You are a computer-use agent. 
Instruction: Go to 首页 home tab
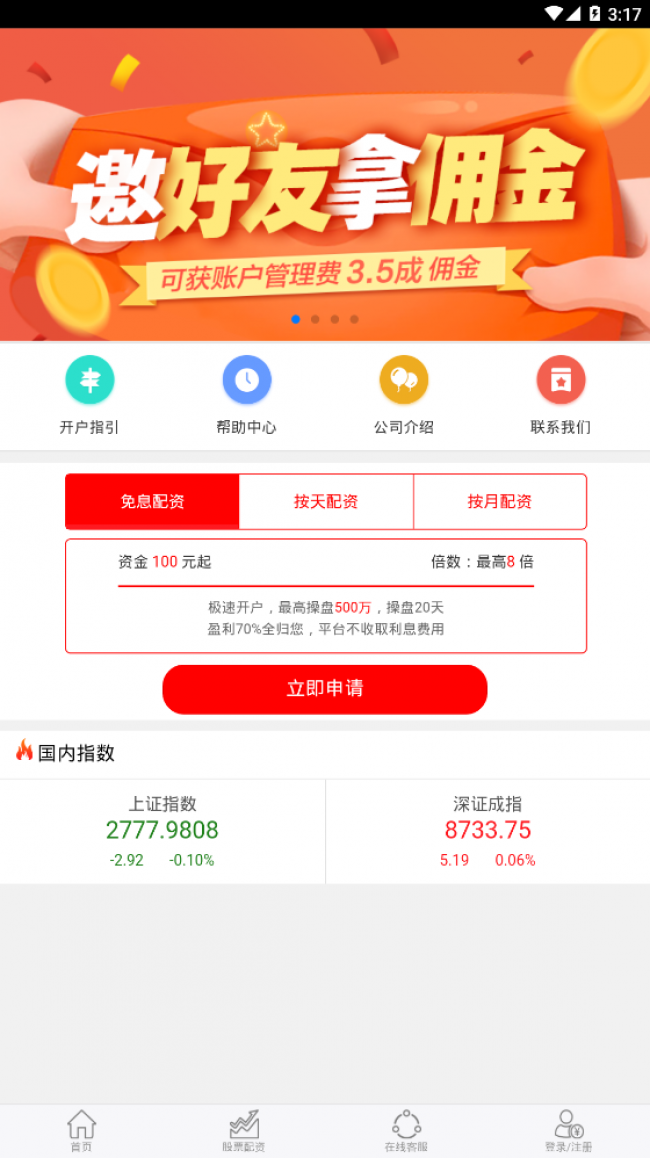point(81,1131)
